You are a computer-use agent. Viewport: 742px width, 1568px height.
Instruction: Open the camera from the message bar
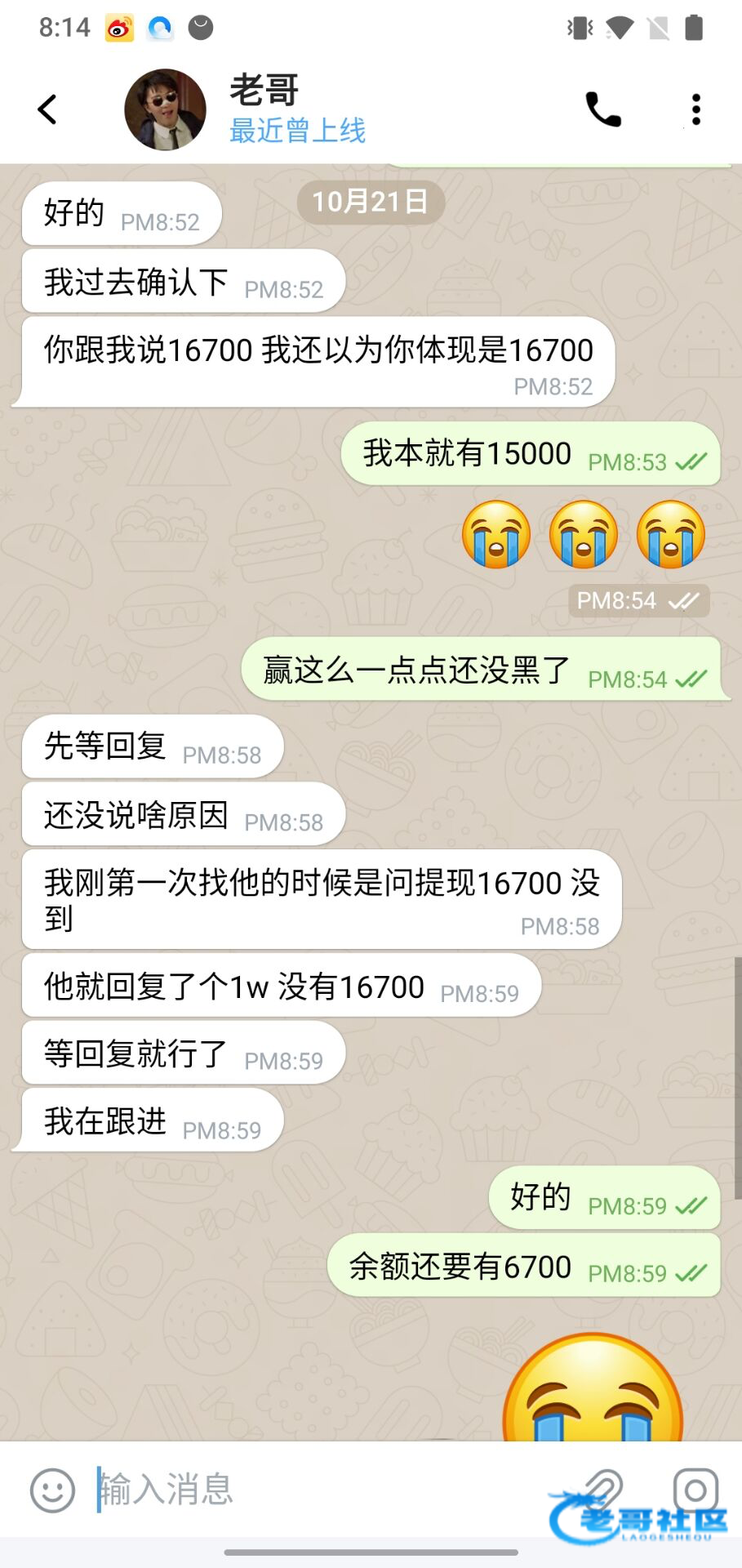pos(695,1490)
